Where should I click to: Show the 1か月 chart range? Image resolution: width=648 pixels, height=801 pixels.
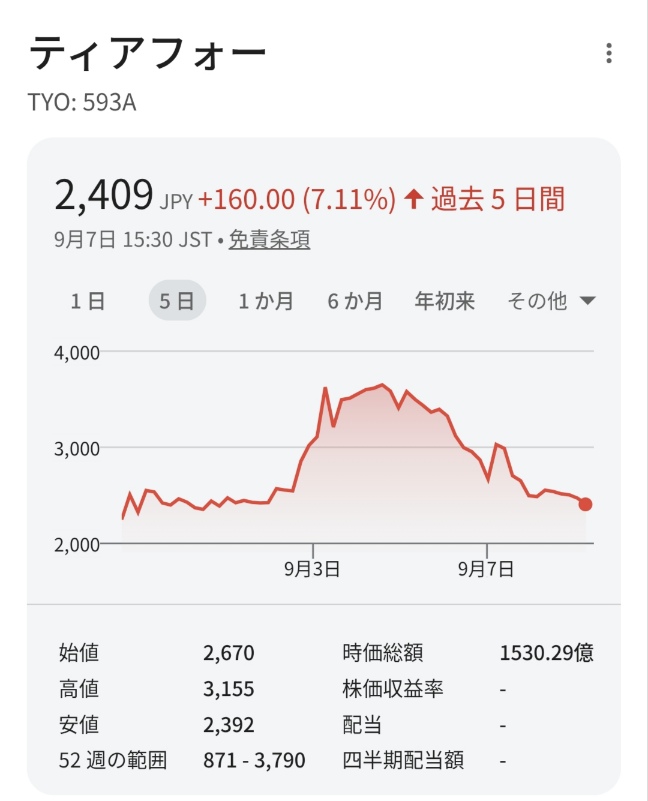266,301
